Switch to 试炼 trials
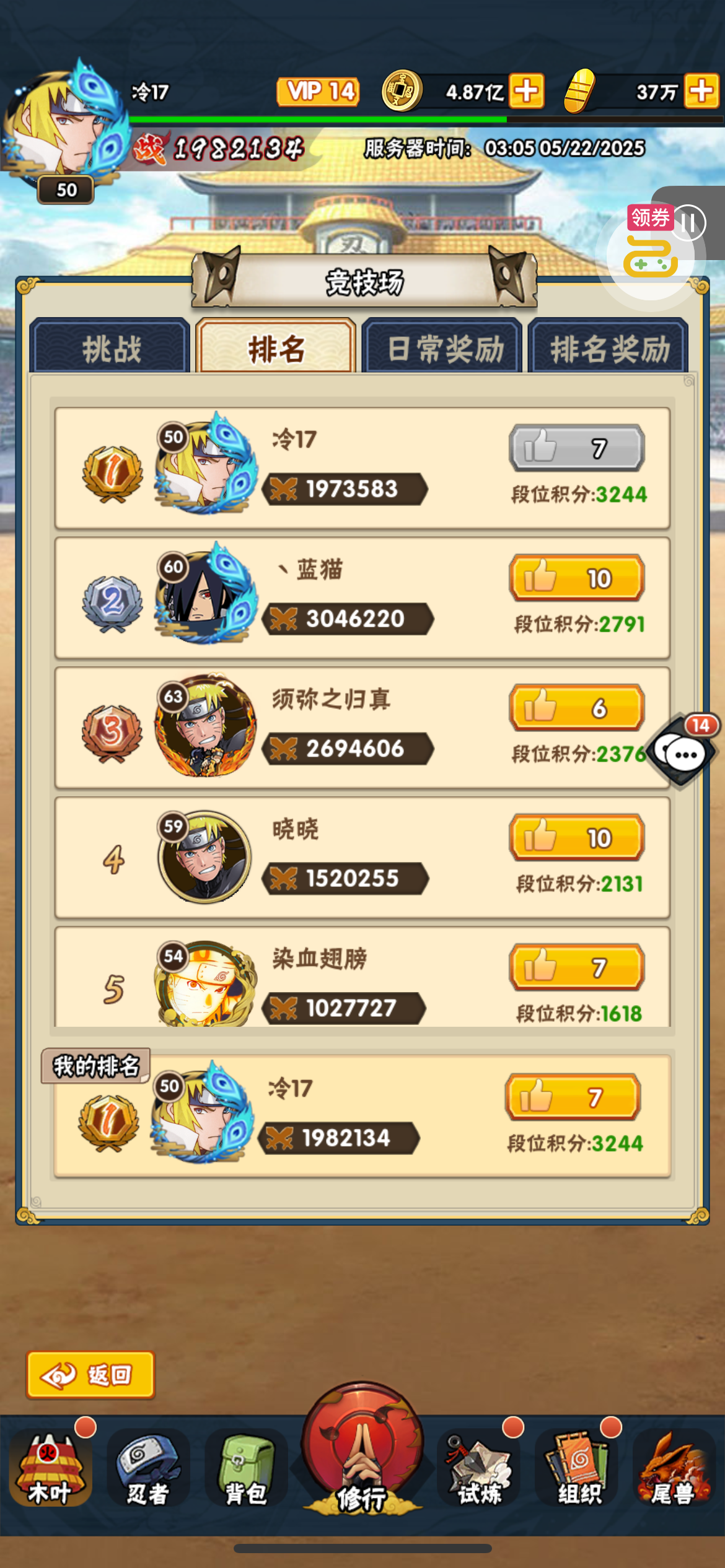This screenshot has width=725, height=1568. click(x=479, y=1469)
